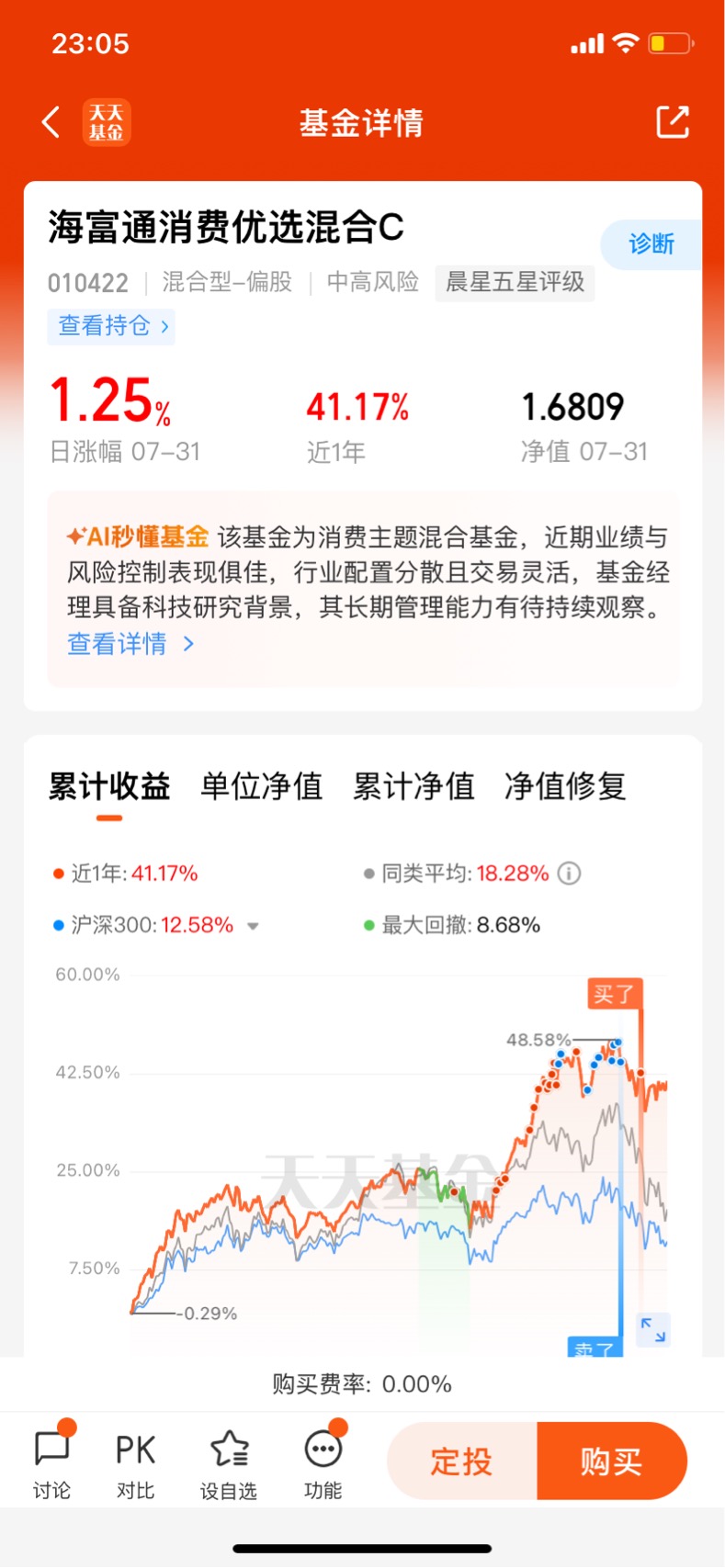Screen dimensions: 725x1568
Task: Tap the 购买 button
Action: pos(612,1461)
